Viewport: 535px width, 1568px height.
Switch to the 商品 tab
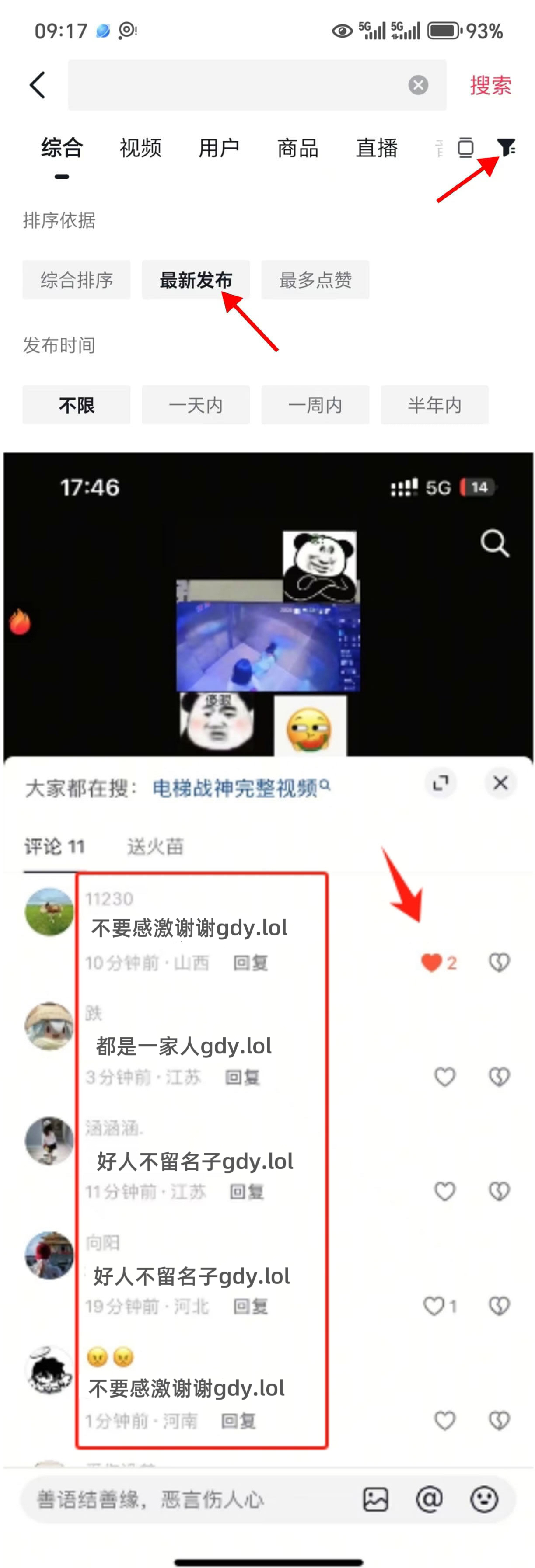[297, 148]
